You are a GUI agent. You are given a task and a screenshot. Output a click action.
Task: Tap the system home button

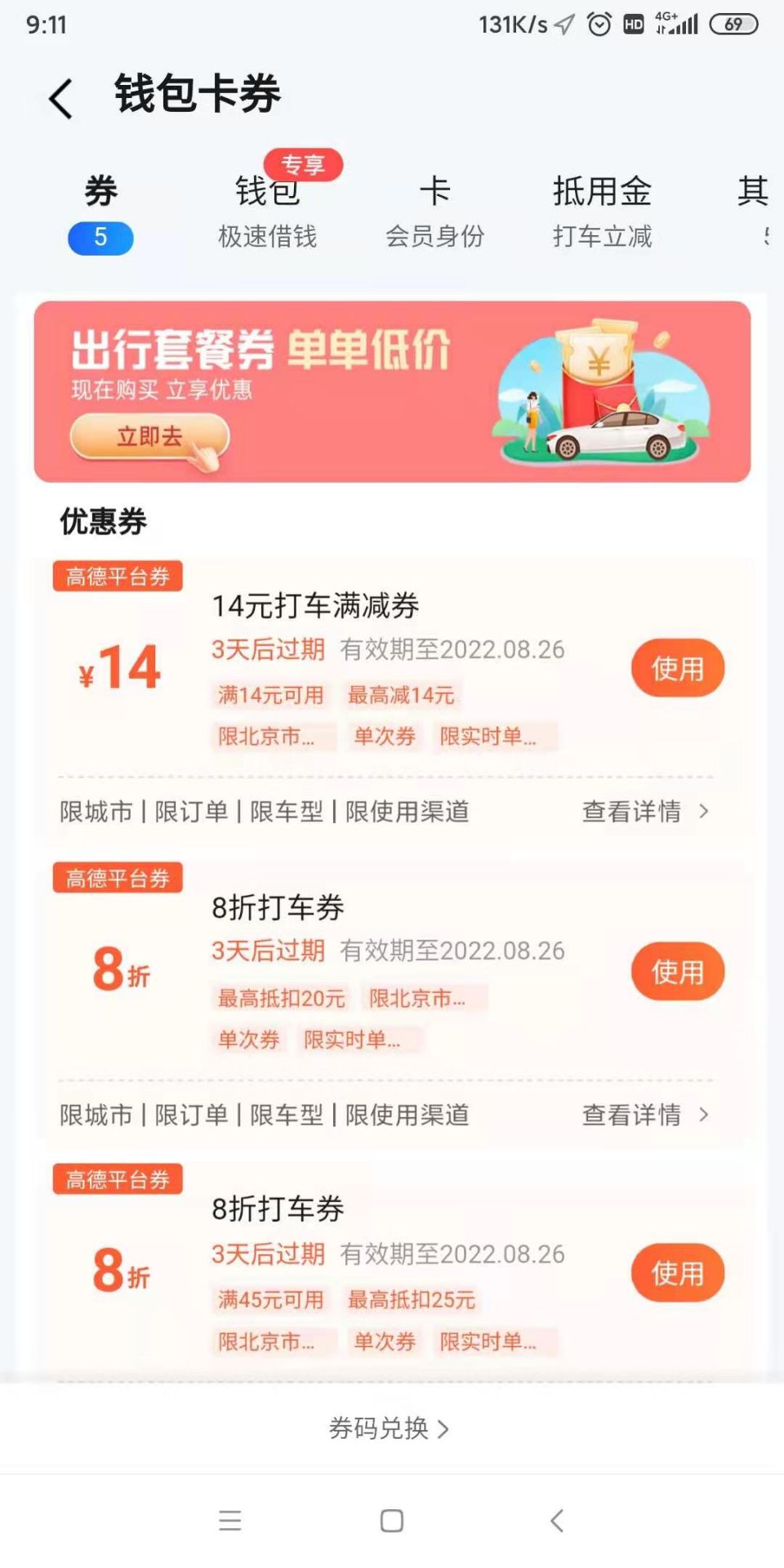point(392,1521)
